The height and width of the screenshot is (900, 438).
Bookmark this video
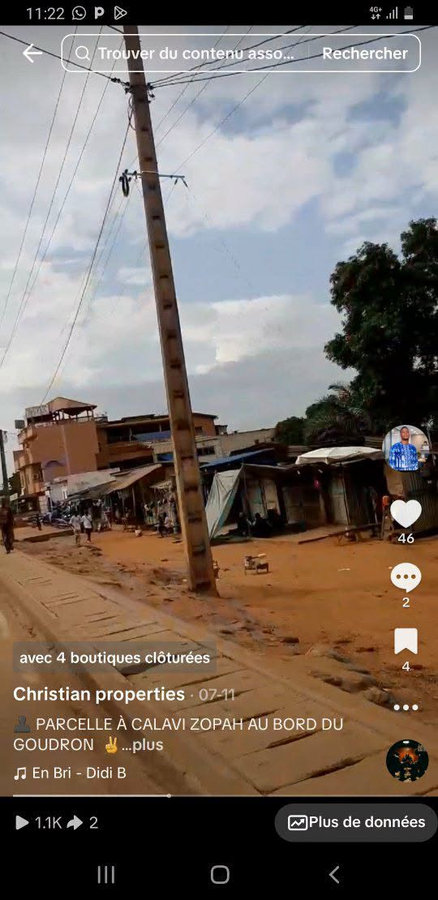(x=406, y=641)
